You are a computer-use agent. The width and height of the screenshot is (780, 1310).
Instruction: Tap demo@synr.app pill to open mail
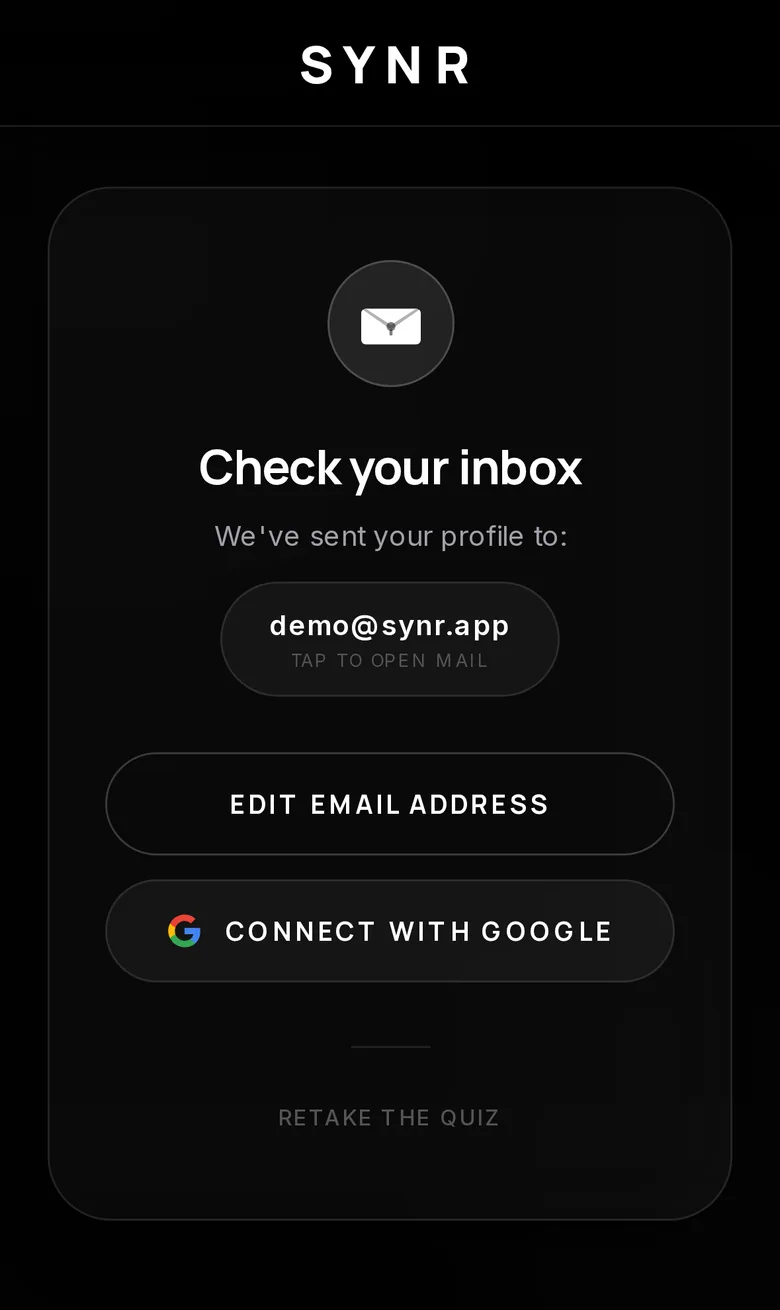click(x=389, y=639)
